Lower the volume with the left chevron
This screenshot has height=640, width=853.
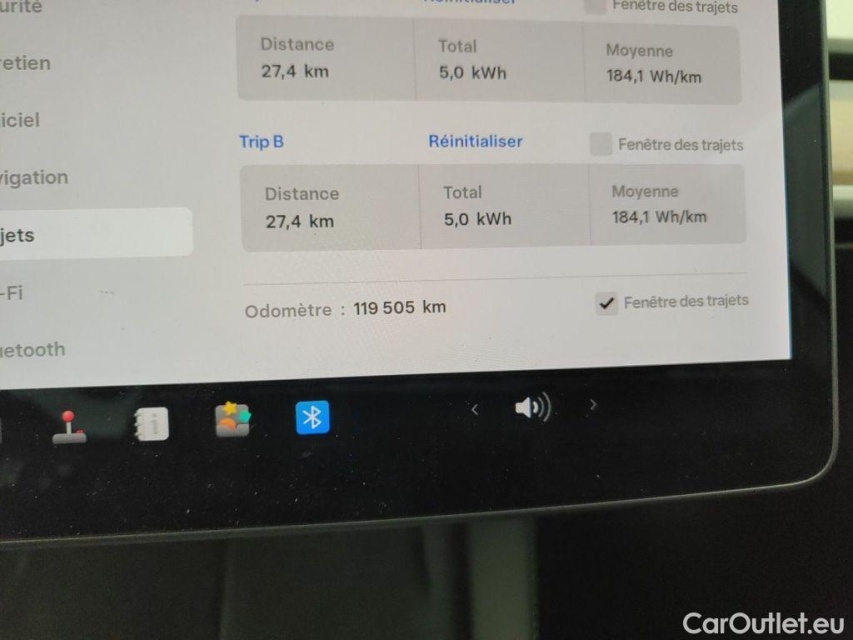click(x=474, y=408)
